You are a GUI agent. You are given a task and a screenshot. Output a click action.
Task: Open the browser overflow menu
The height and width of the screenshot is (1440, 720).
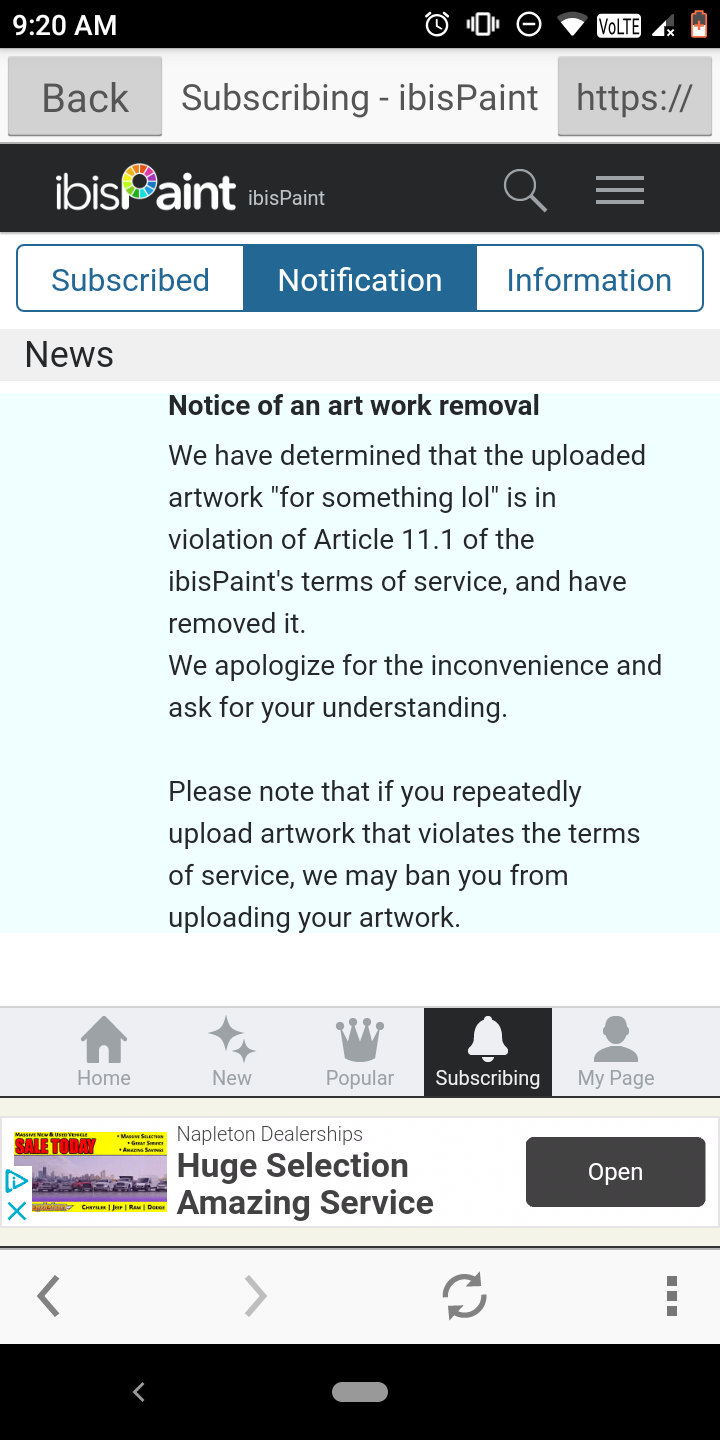point(671,1295)
